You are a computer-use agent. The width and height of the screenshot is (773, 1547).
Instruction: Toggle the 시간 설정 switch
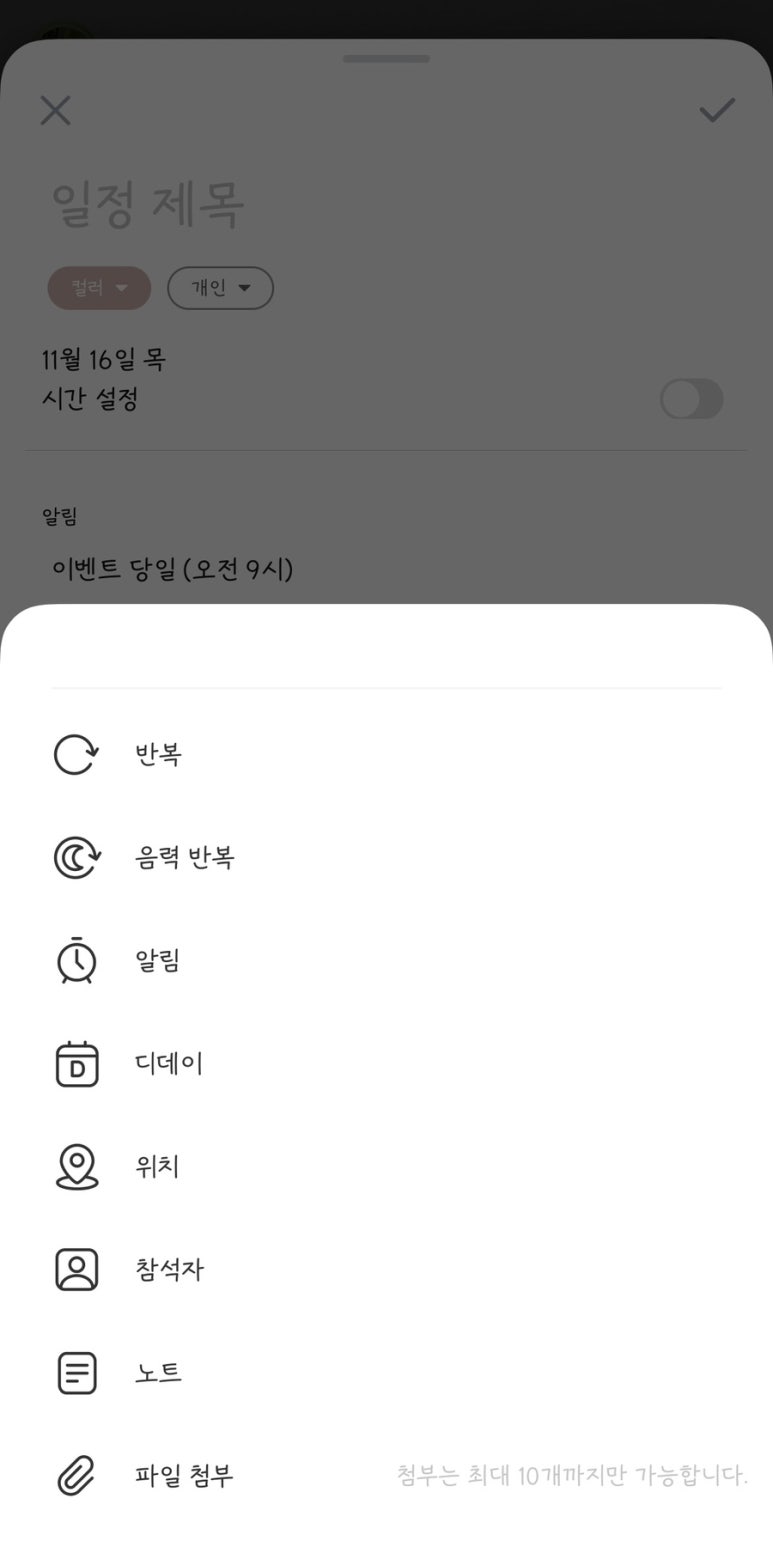(x=691, y=399)
